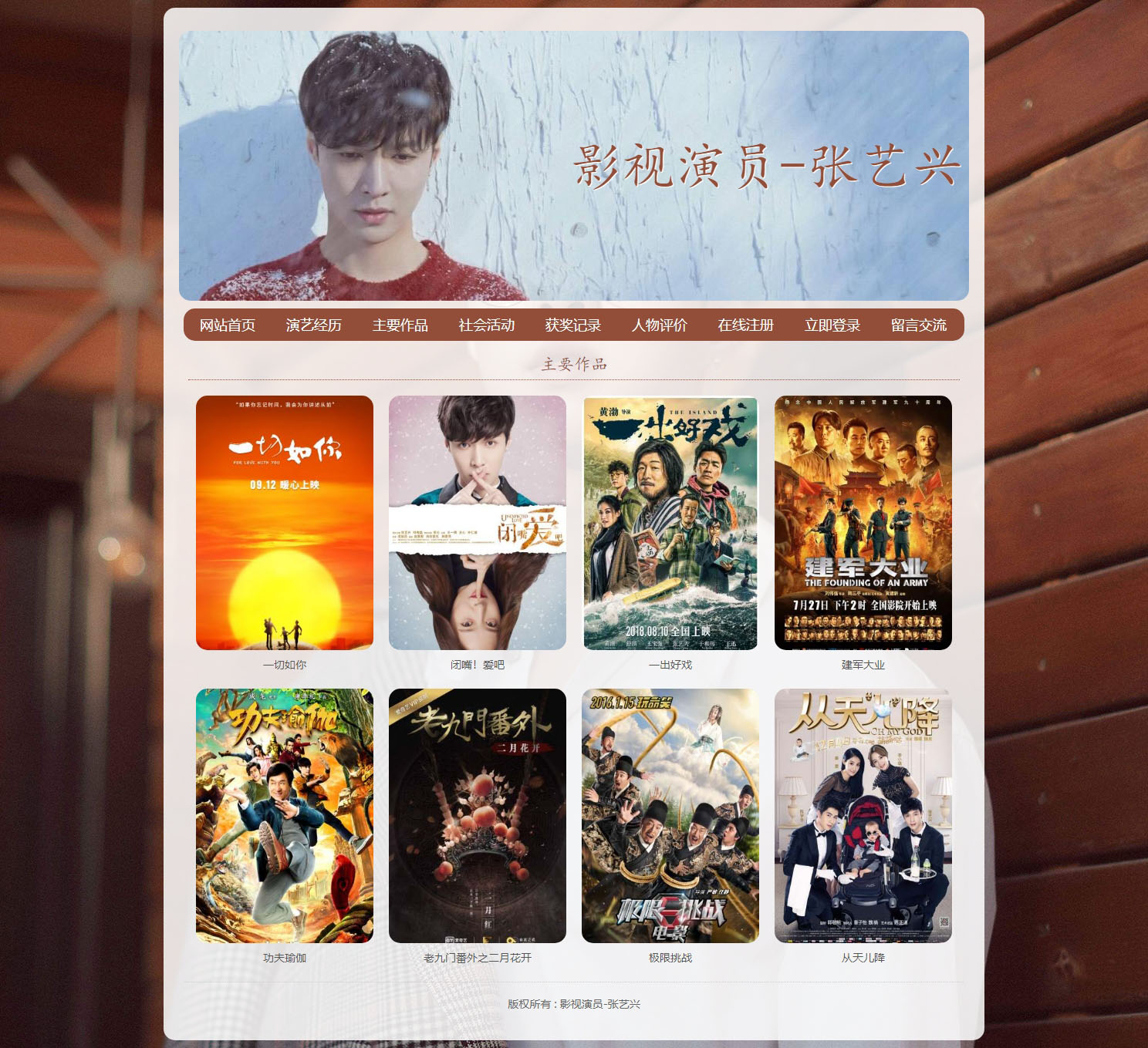1148x1048 pixels.
Task: Open 社会活动 section
Action: tap(487, 325)
